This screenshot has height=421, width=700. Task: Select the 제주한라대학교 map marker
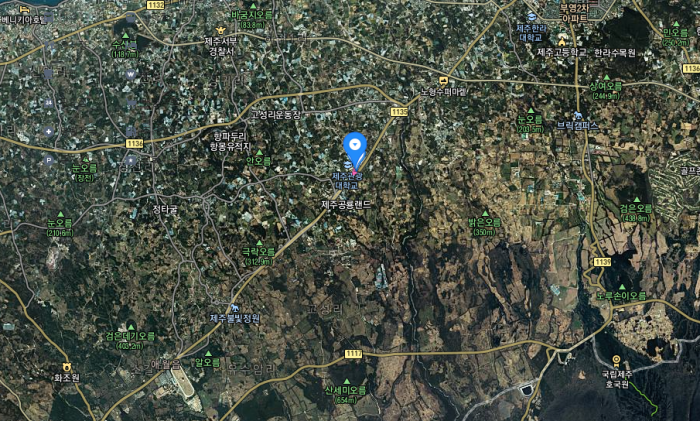coord(529,17)
